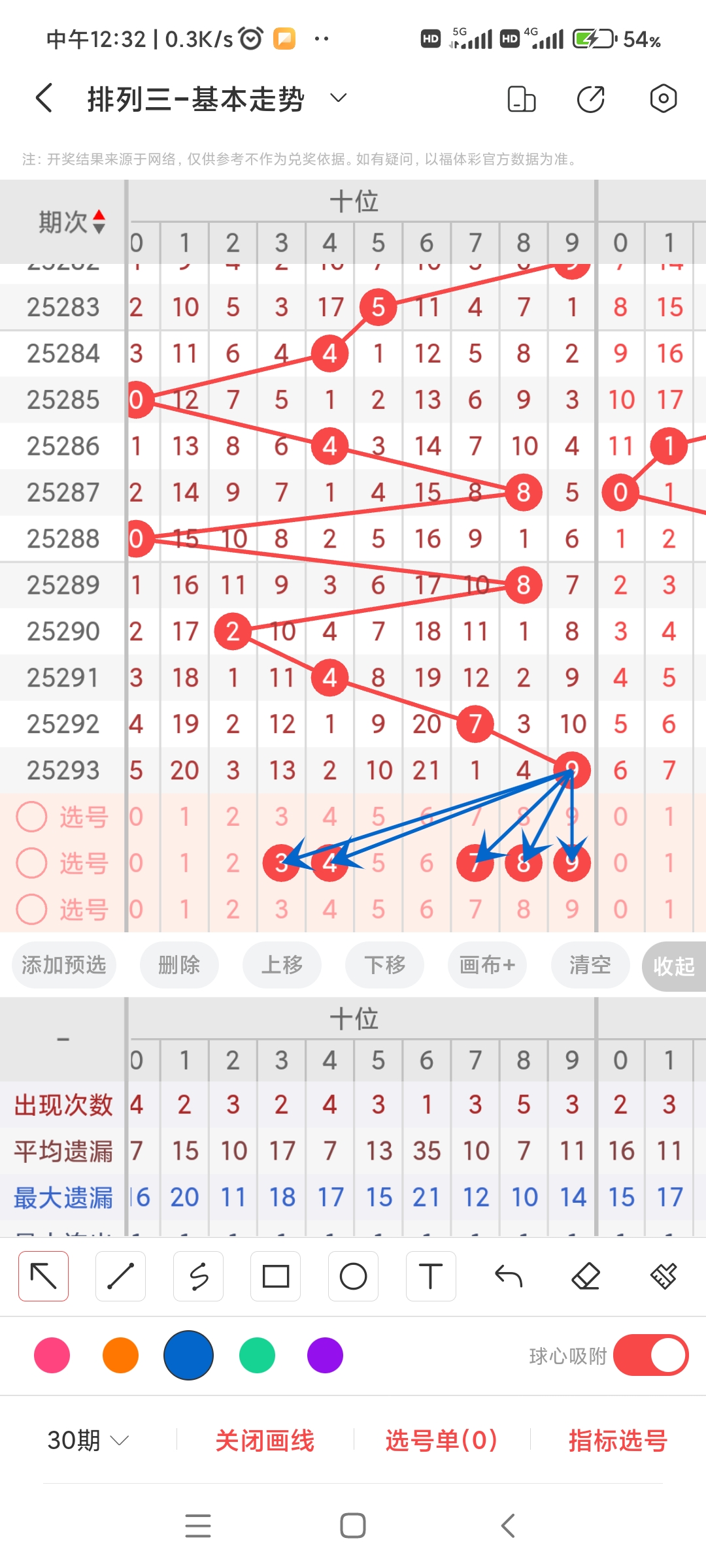Viewport: 706px width, 1568px height.
Task: Select the text annotation tool
Action: tap(430, 1275)
